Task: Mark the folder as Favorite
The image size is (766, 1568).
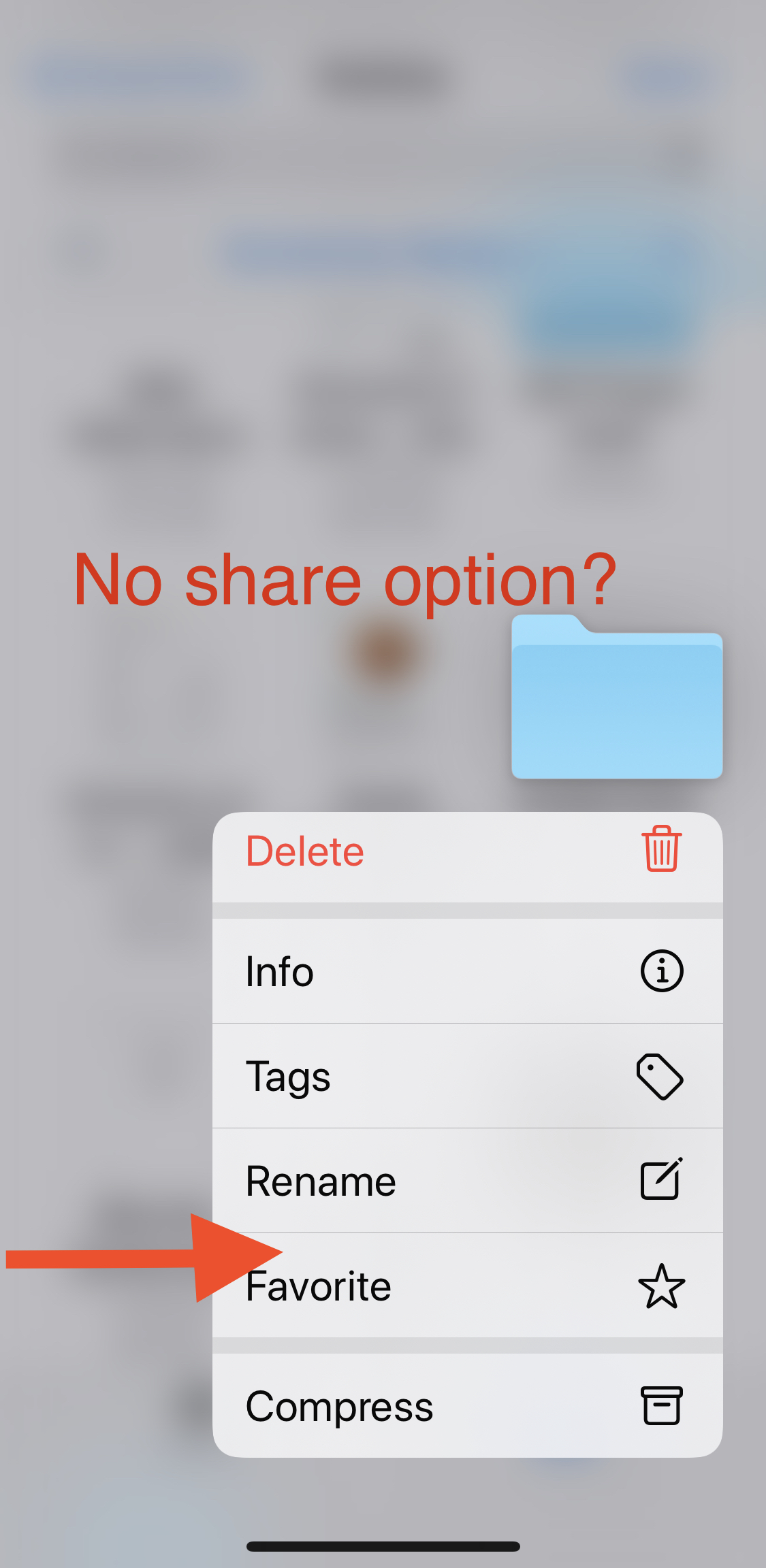Action: (x=467, y=1286)
